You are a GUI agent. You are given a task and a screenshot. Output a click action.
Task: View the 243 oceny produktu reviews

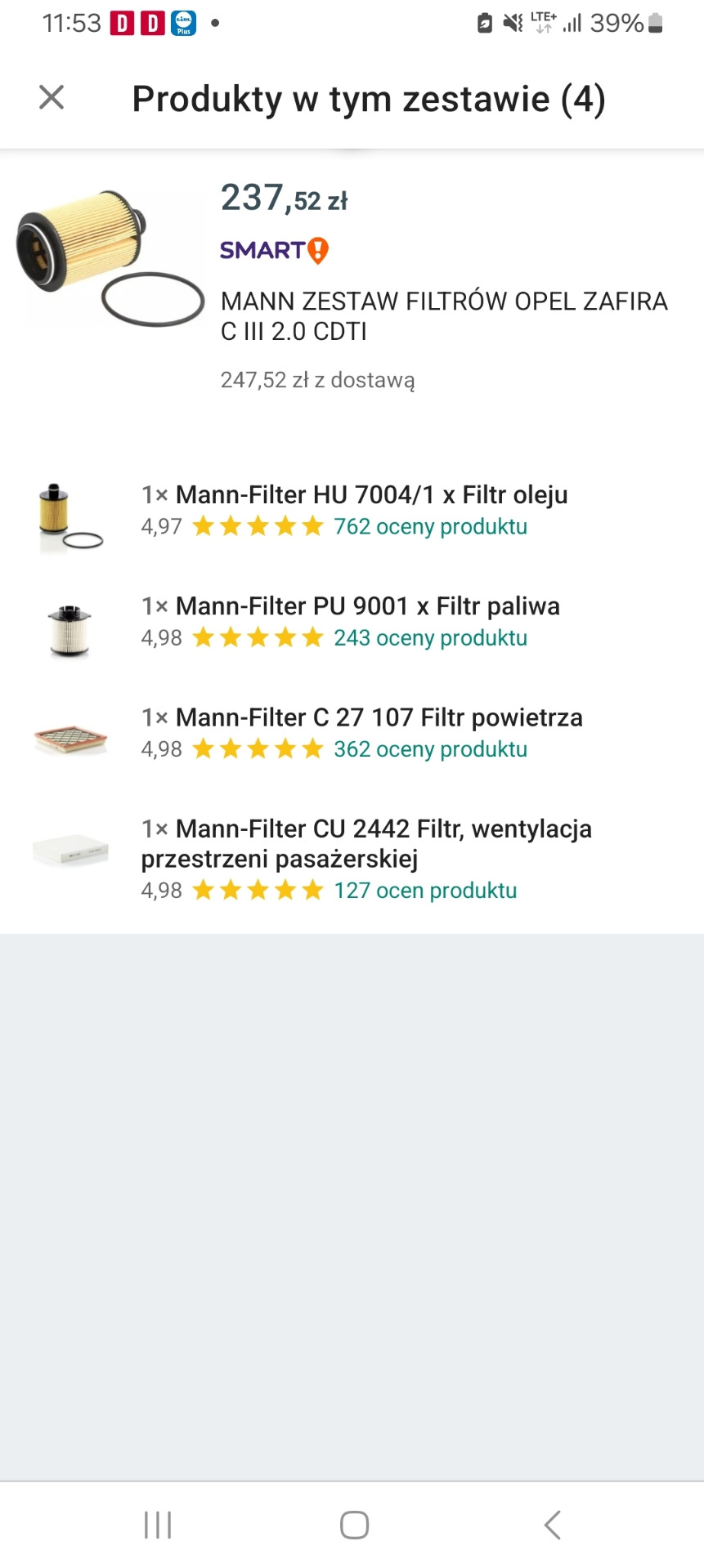coord(430,638)
